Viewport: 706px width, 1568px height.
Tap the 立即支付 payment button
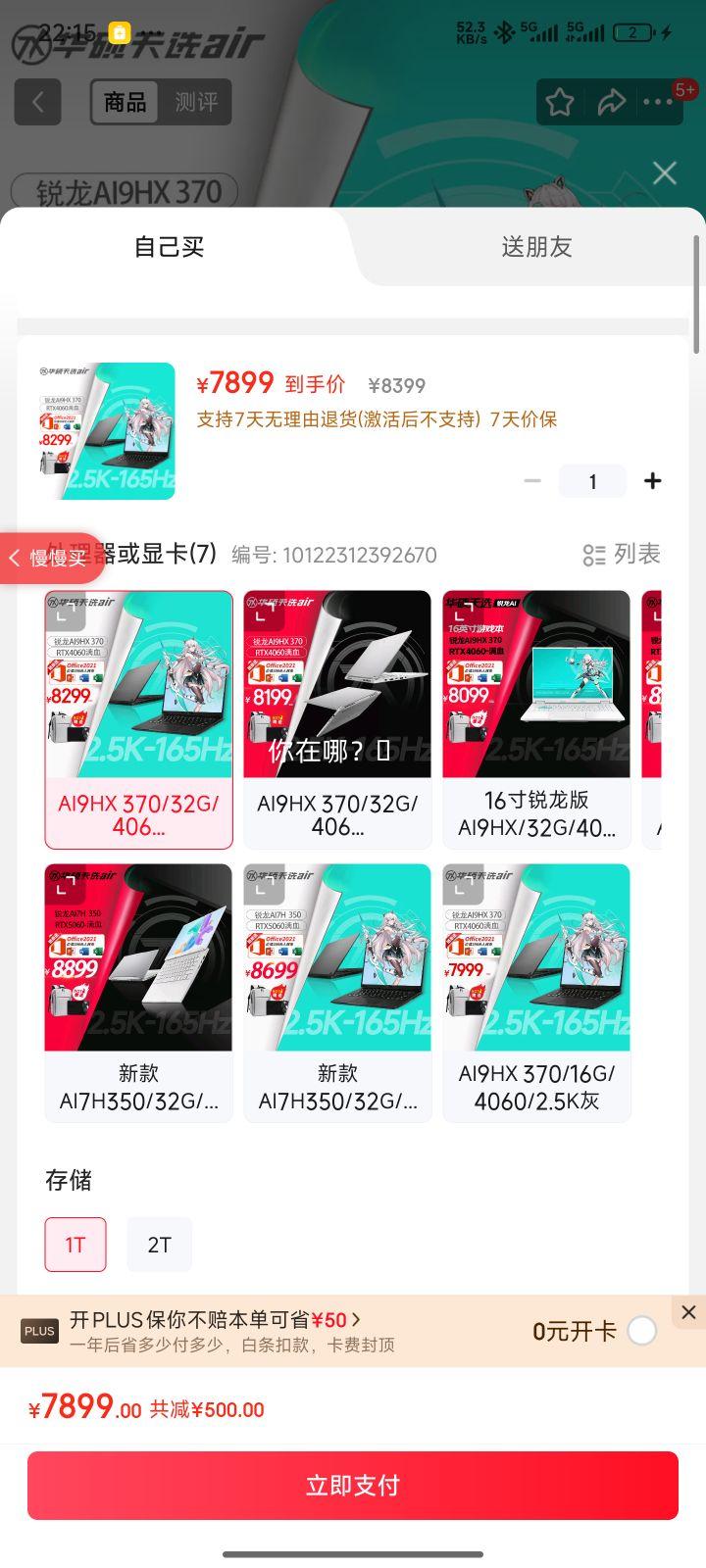coord(353,1485)
